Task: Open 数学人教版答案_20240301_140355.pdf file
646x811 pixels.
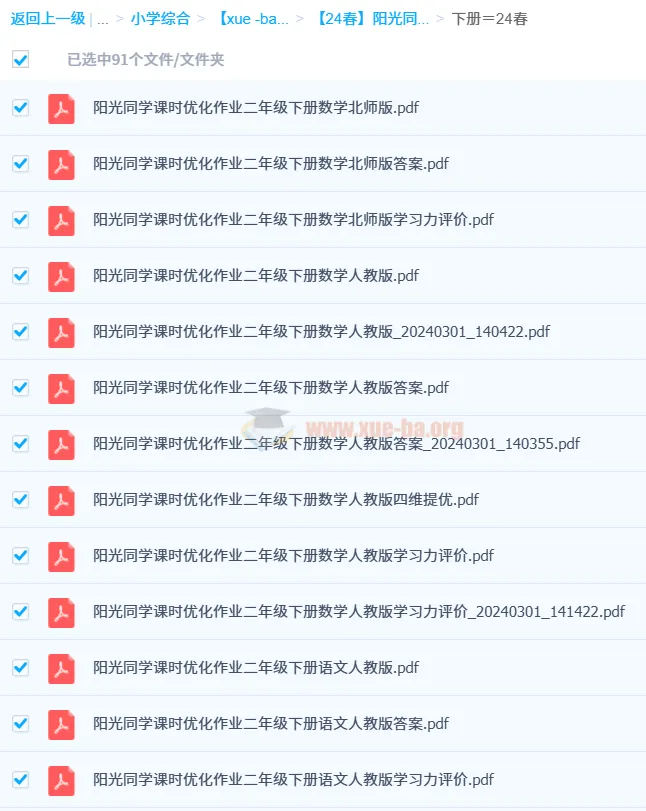Action: click(x=336, y=444)
